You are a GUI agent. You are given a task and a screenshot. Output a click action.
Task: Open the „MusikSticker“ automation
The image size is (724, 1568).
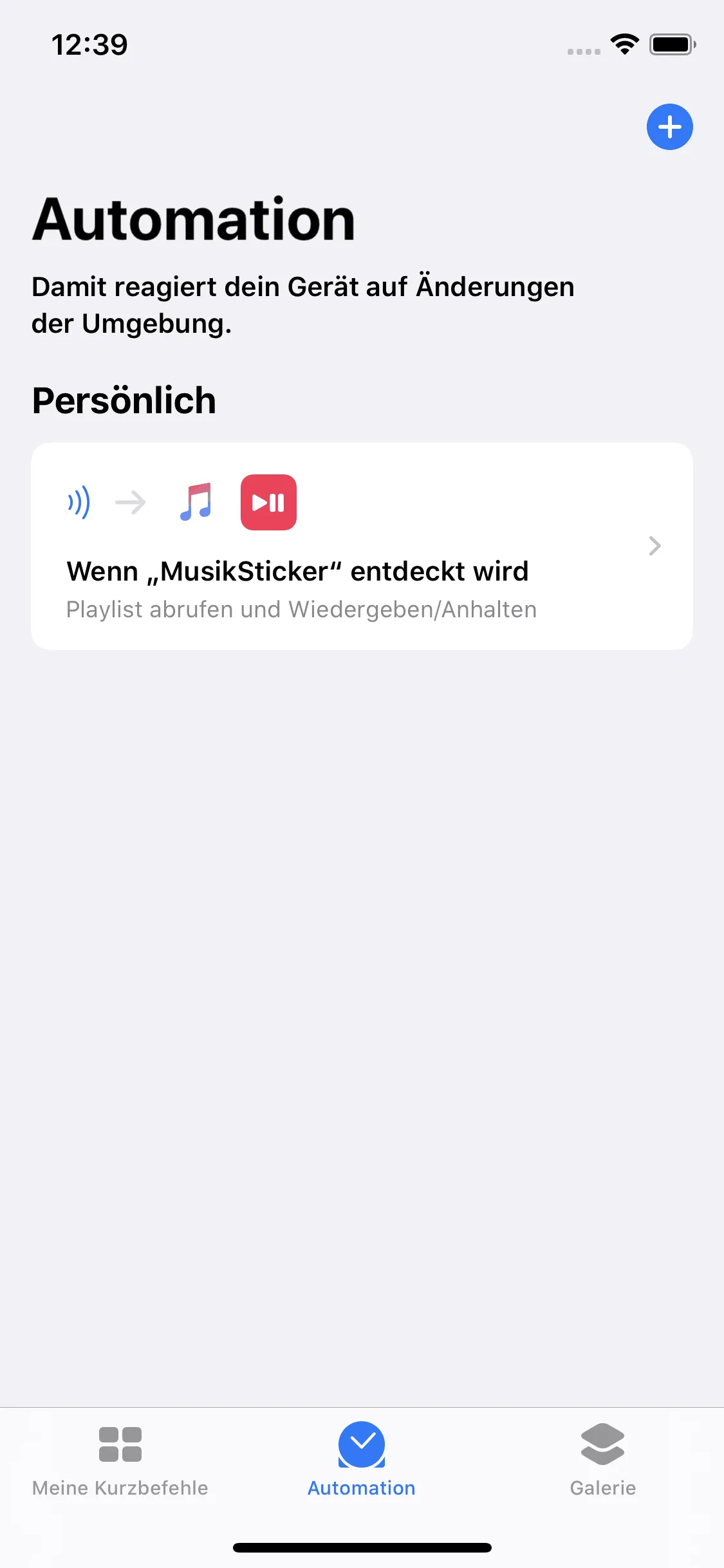pyautogui.click(x=362, y=546)
